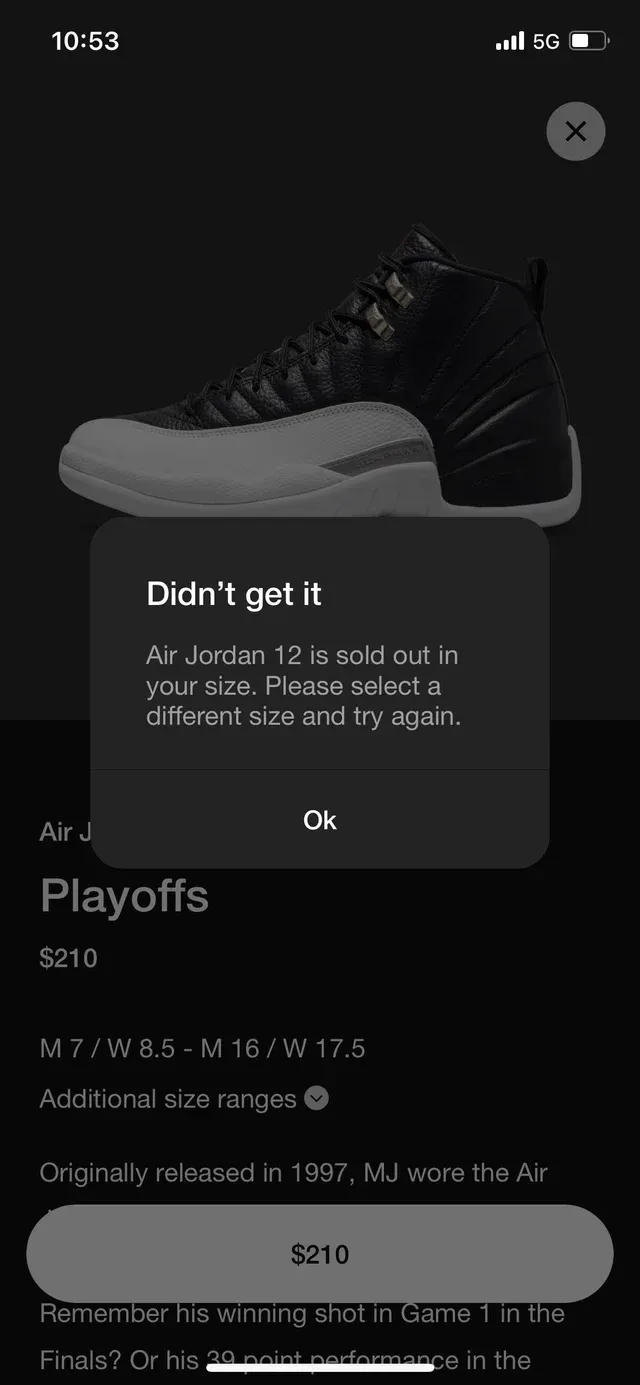Tap the $210 purchase button

click(x=320, y=1254)
